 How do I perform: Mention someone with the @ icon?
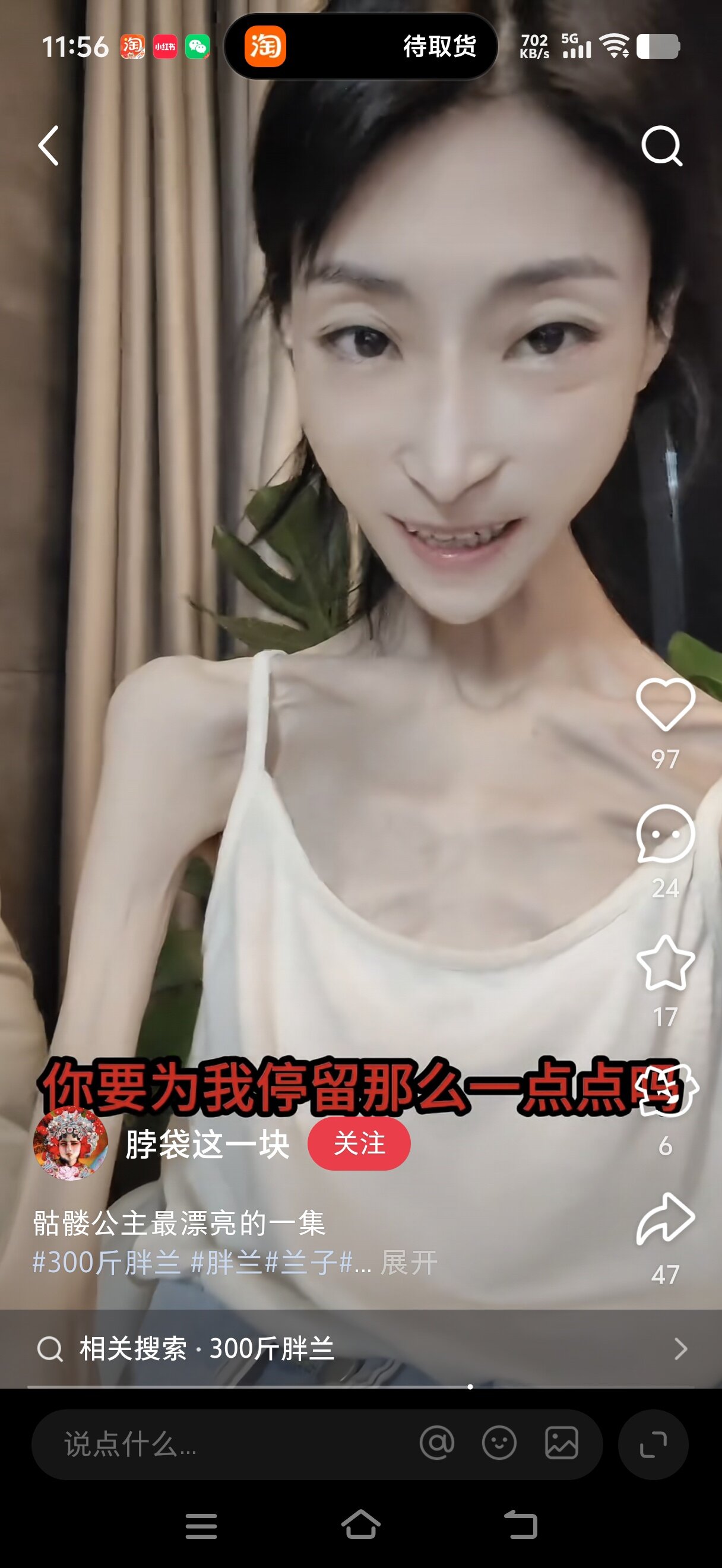click(x=437, y=1443)
